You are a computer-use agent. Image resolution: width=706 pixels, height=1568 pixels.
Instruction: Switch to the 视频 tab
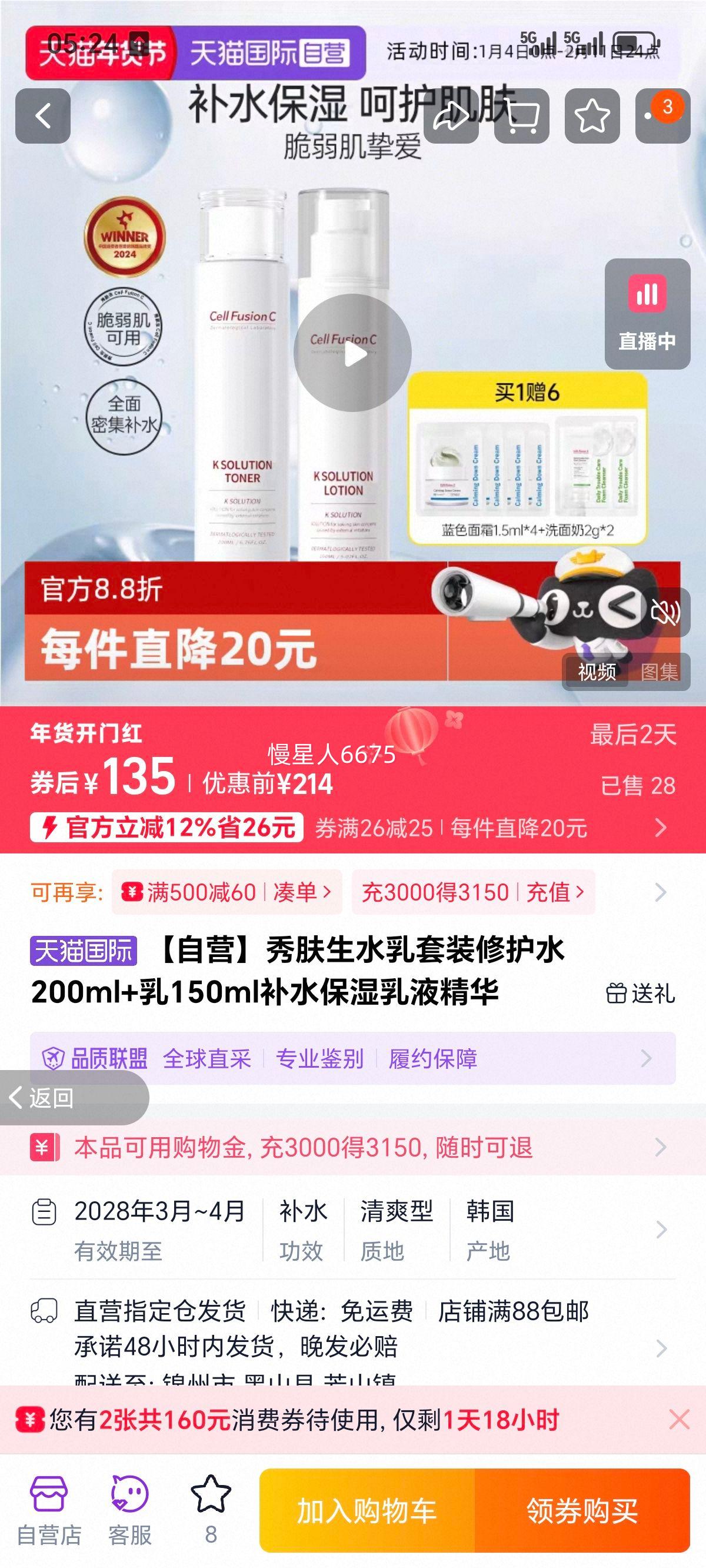tap(597, 673)
